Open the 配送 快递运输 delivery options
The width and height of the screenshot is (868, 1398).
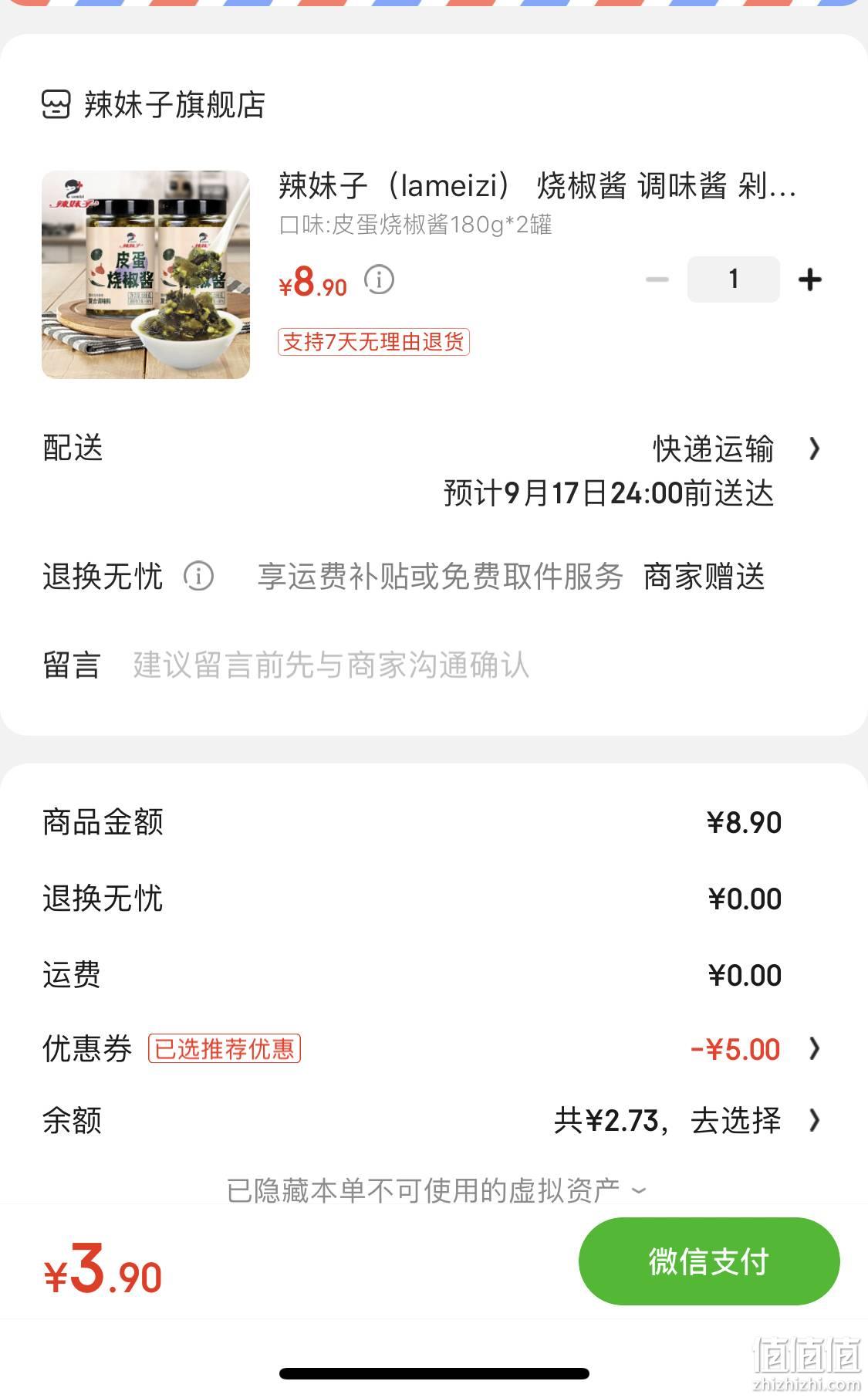(434, 469)
